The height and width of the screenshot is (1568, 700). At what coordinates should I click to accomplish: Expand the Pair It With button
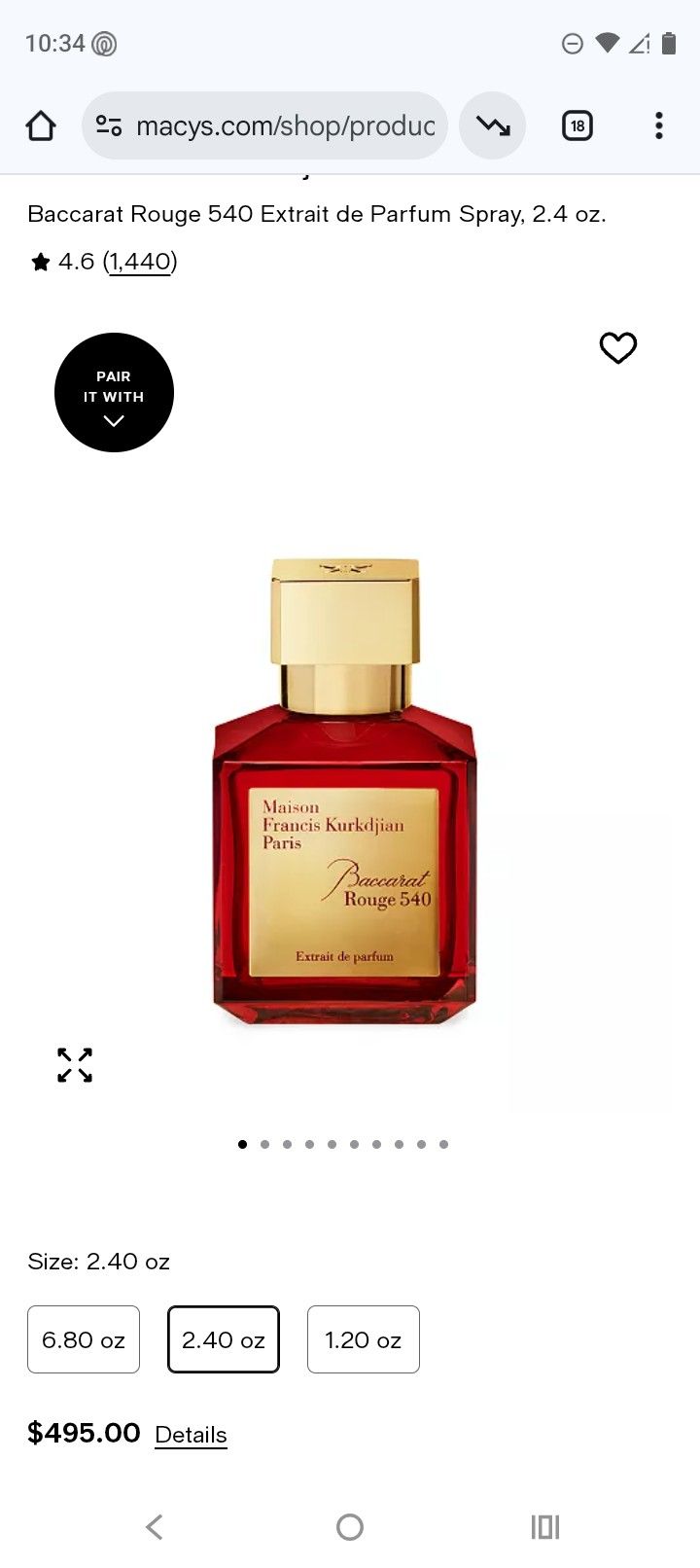[x=114, y=392]
